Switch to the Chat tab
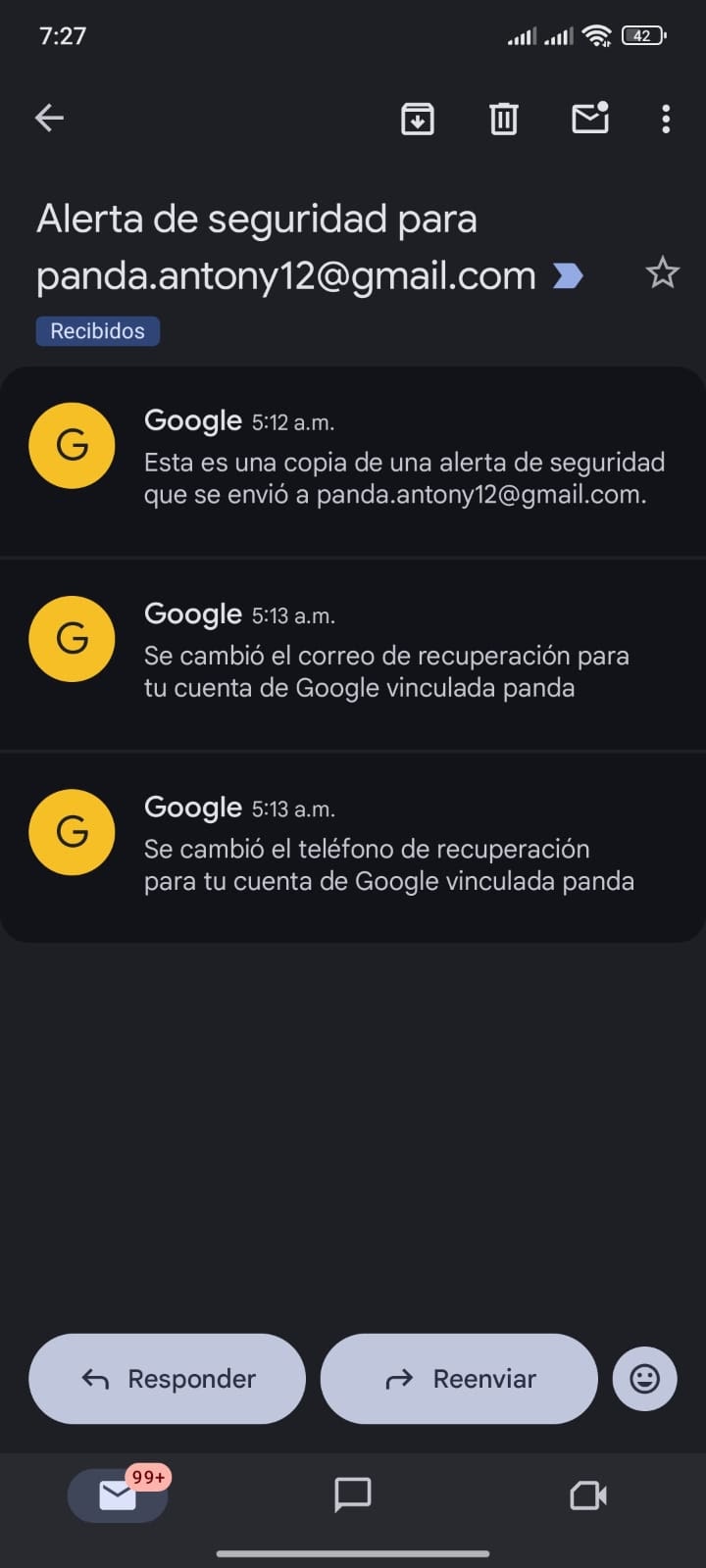 (352, 1495)
